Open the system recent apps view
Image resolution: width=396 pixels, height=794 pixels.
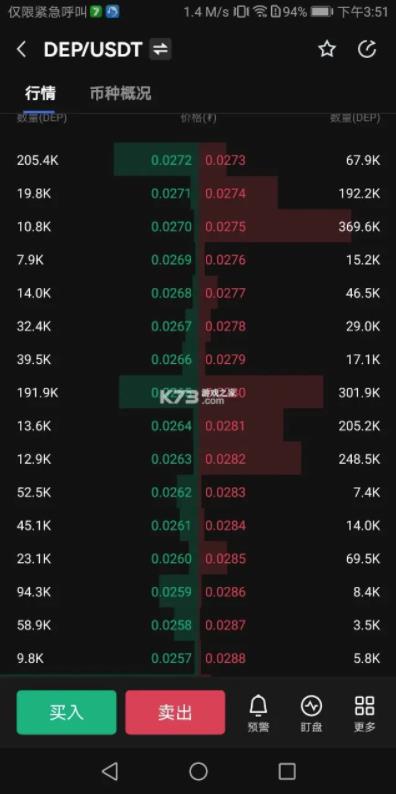[x=287, y=772]
